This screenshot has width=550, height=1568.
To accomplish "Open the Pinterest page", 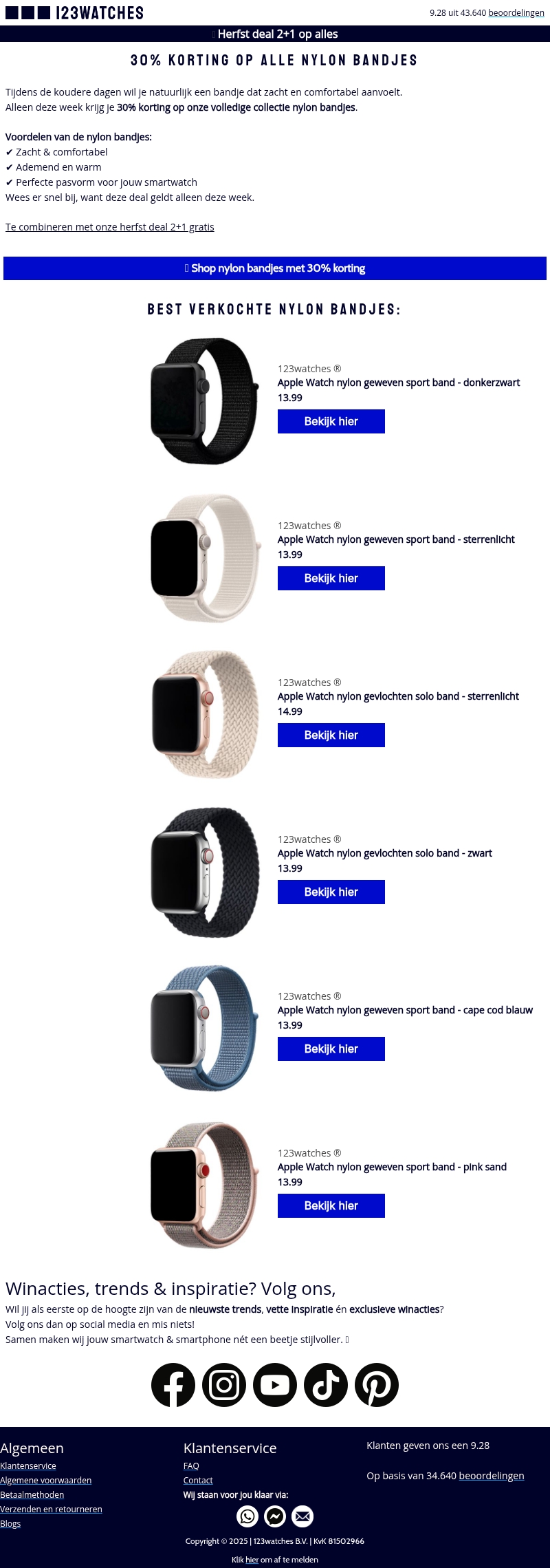I will tap(377, 1385).
